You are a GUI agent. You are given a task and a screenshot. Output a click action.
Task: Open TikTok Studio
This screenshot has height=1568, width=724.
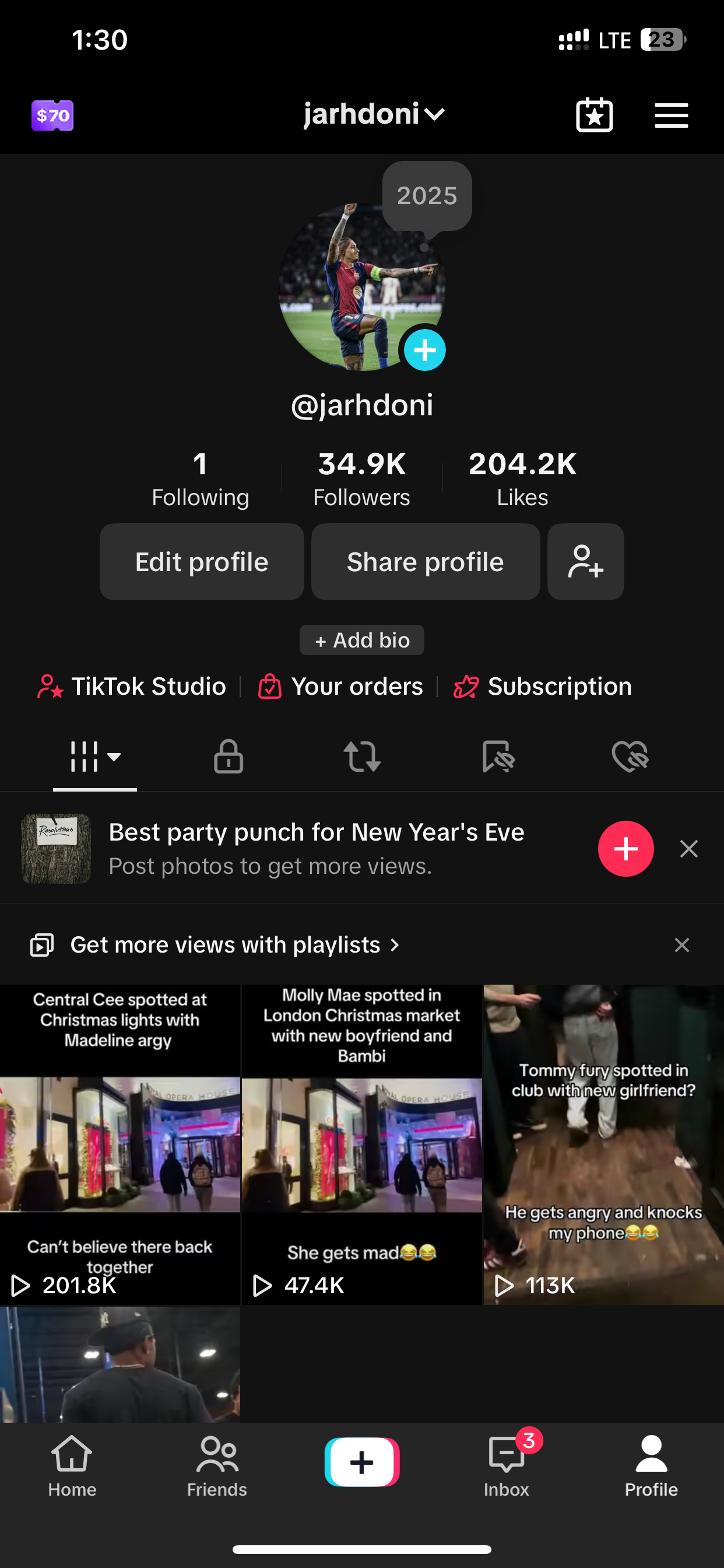pyautogui.click(x=132, y=687)
